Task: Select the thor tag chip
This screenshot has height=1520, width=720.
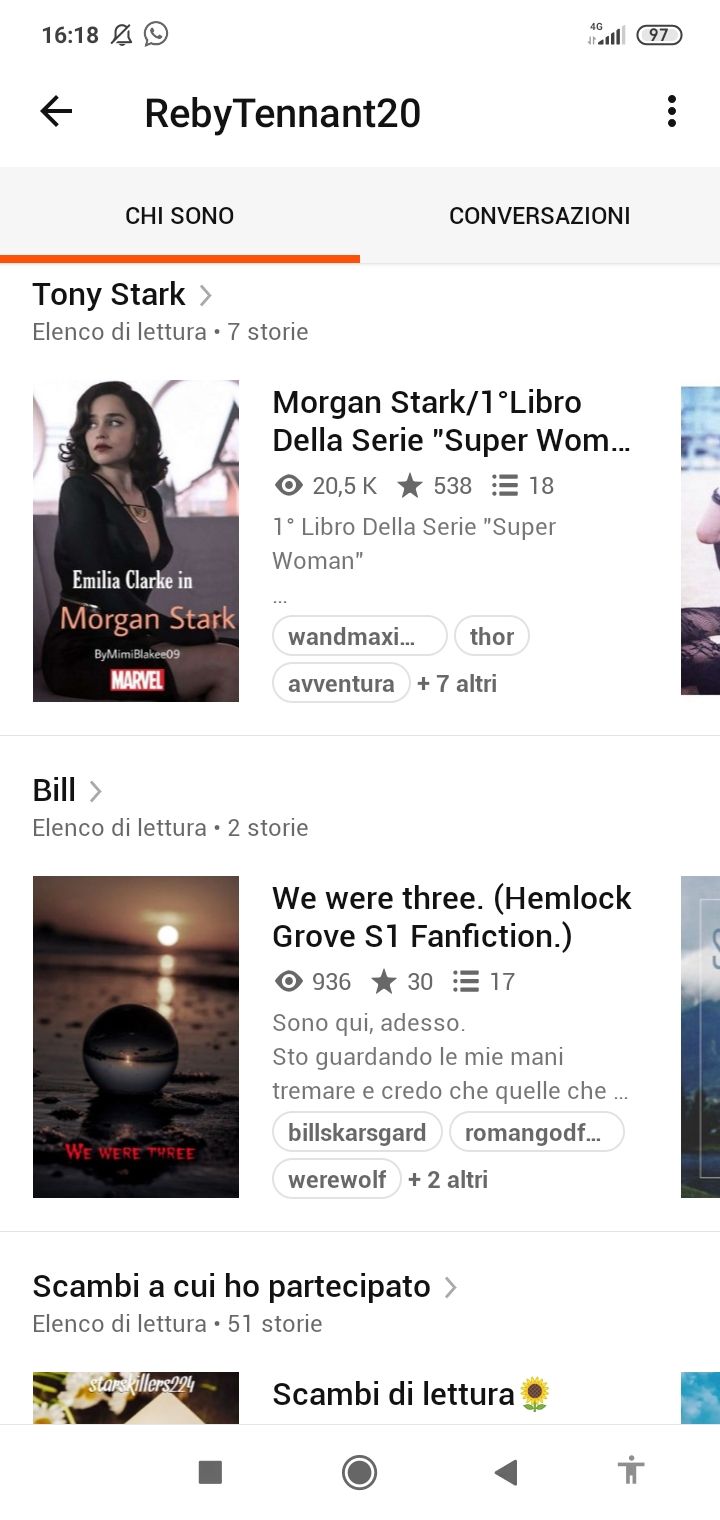Action: [x=491, y=636]
